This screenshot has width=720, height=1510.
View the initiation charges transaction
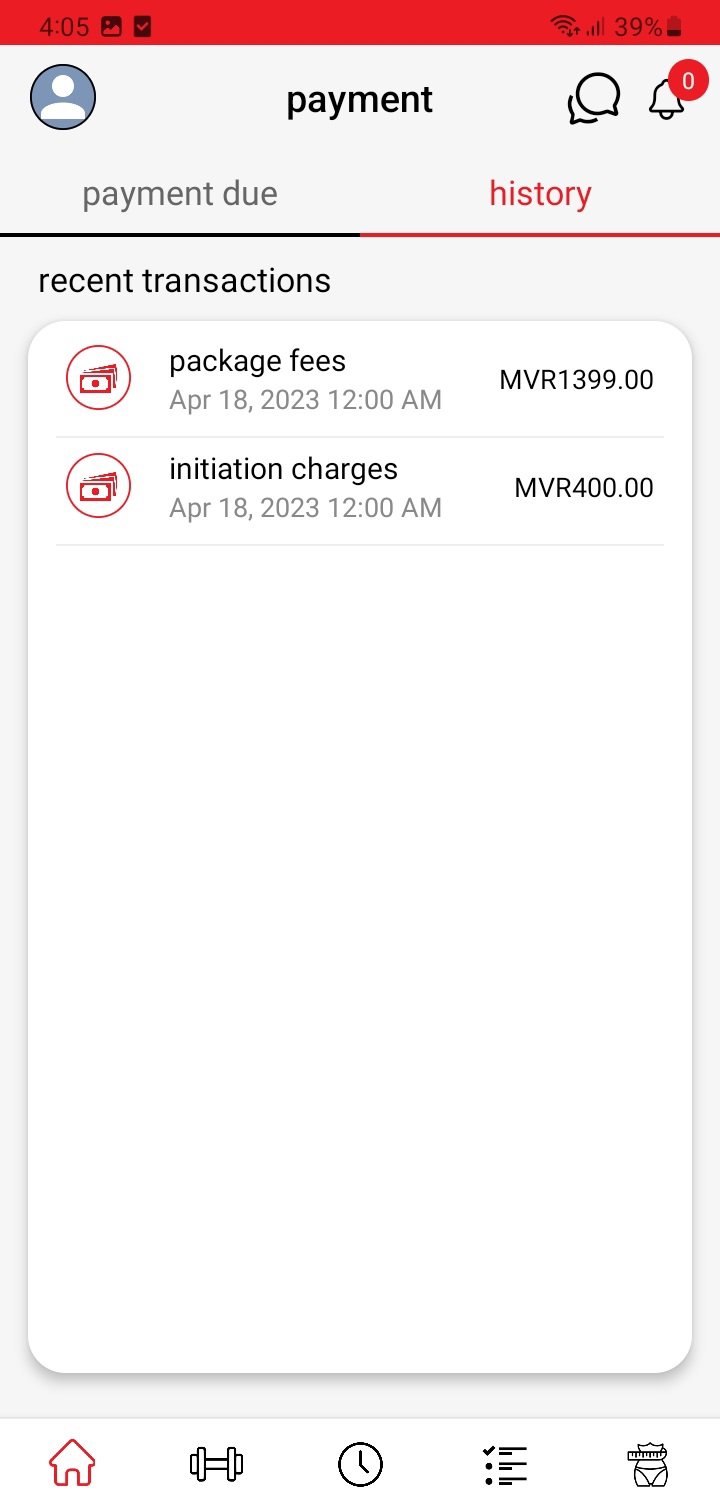coord(360,488)
